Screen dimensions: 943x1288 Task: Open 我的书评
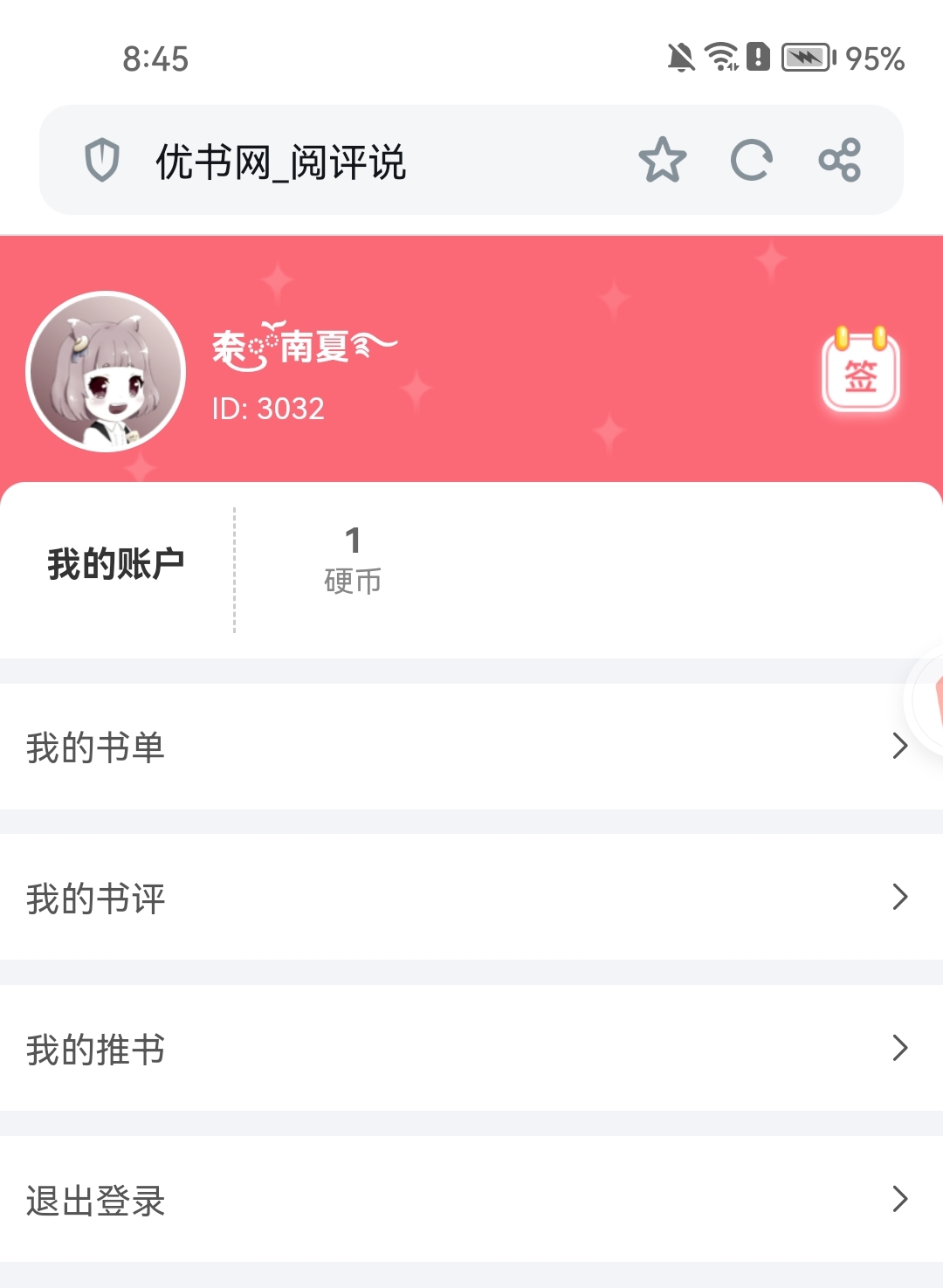471,898
